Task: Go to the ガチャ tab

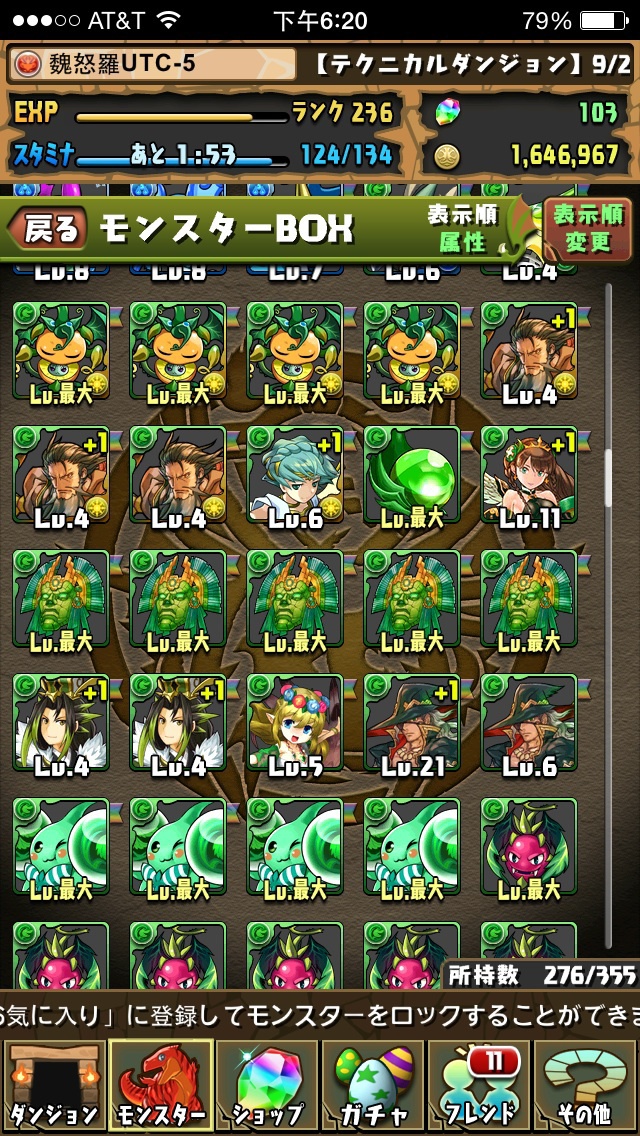Action: pos(373,1086)
